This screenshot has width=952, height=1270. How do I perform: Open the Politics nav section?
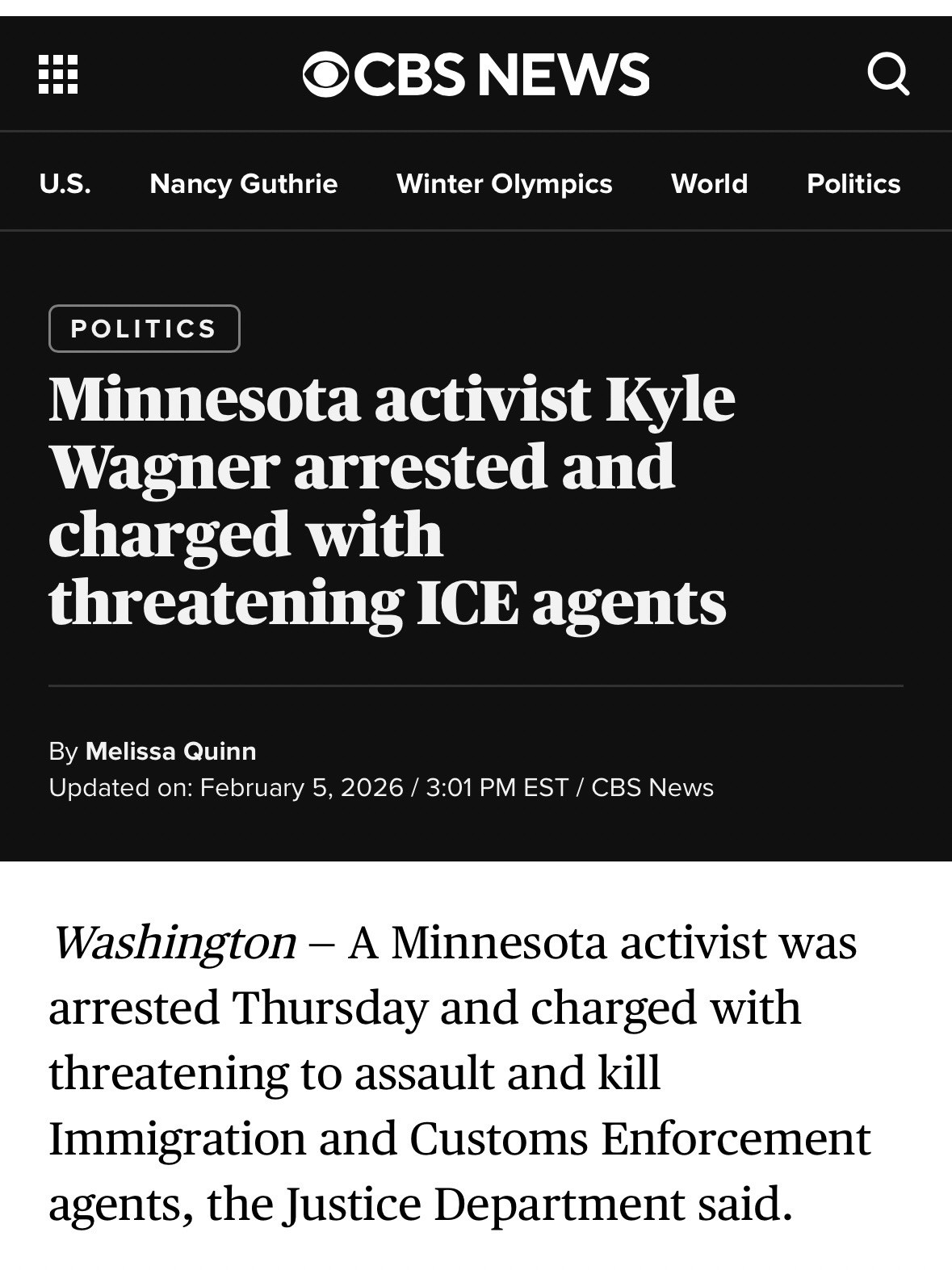coord(853,184)
